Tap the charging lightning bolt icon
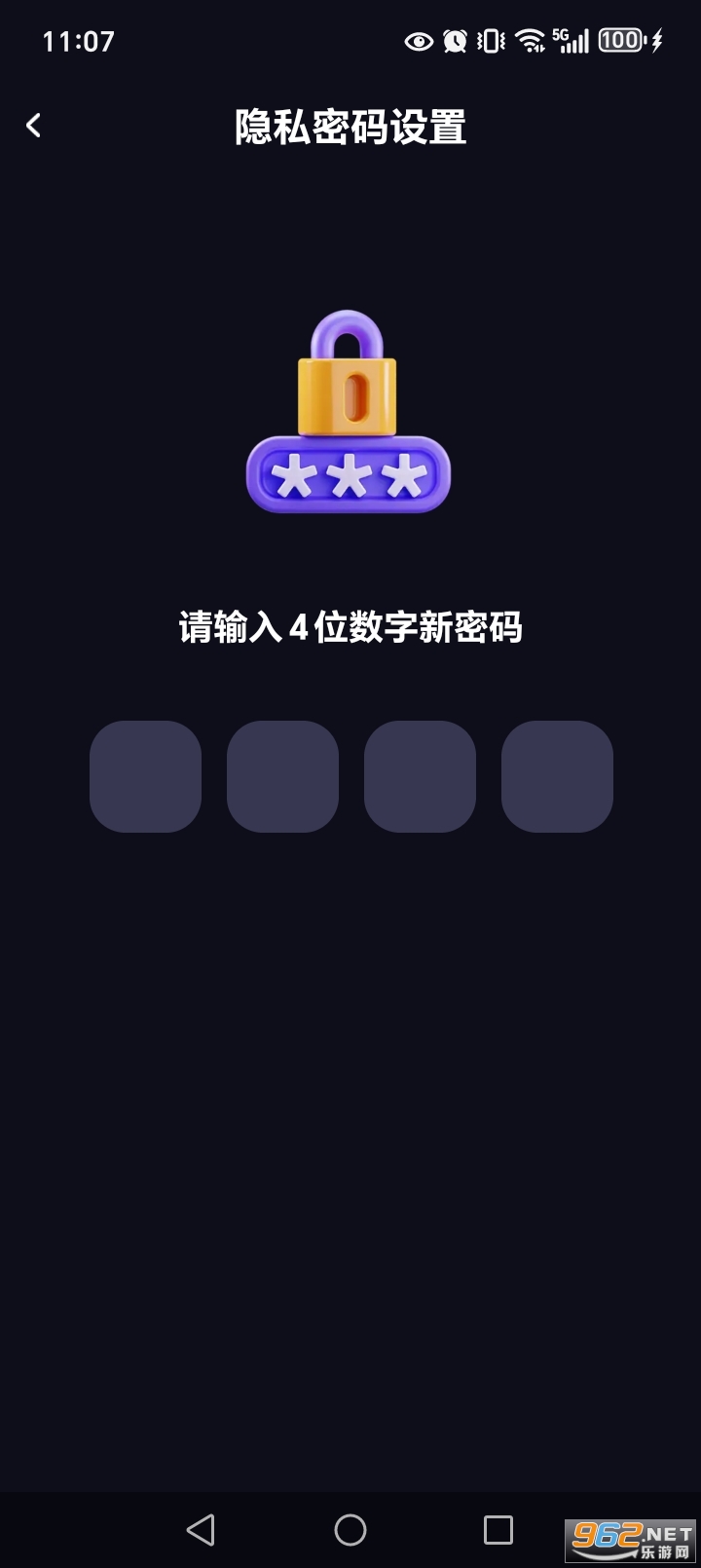The height and width of the screenshot is (1568, 701). click(x=658, y=41)
